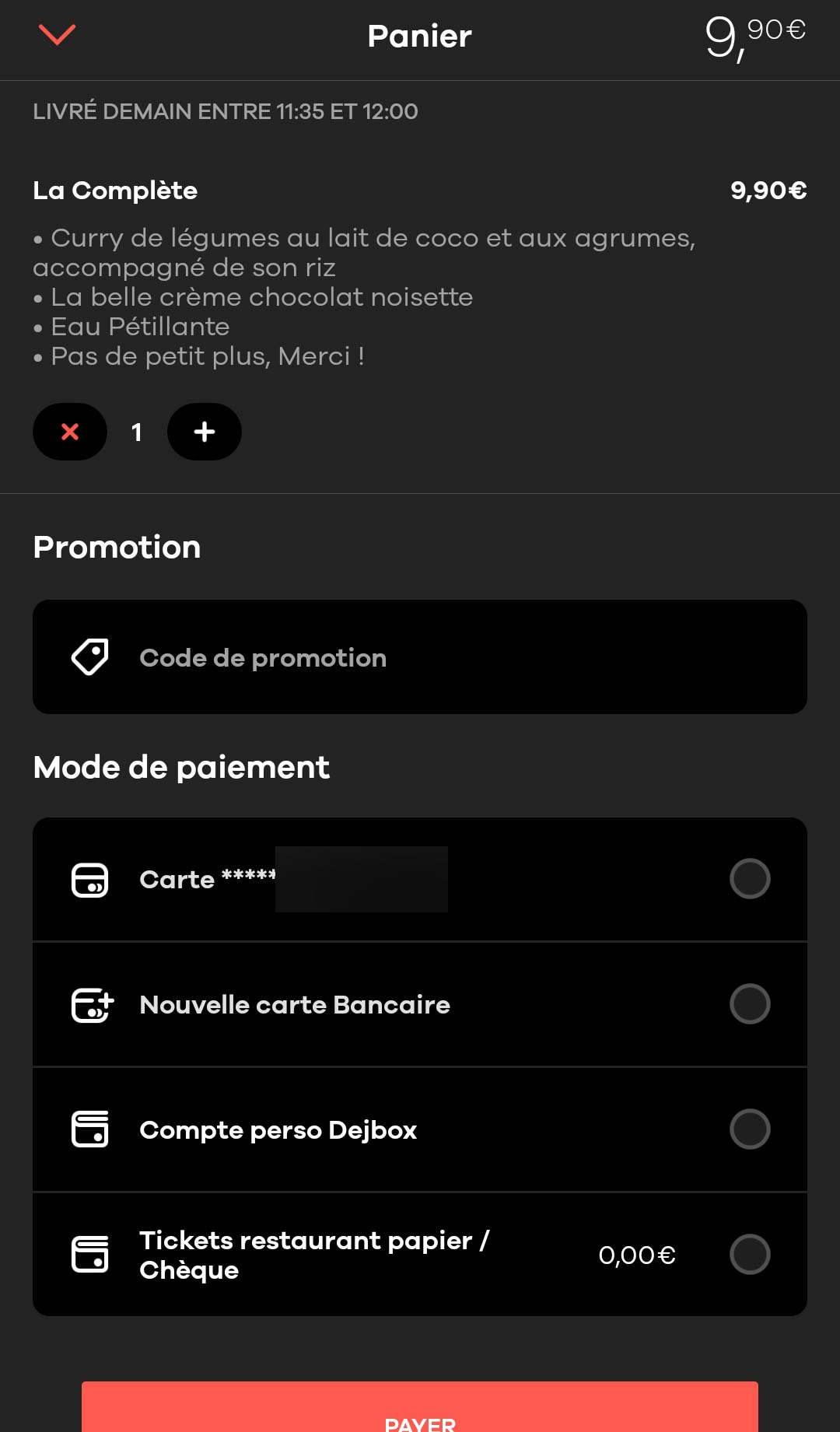Click the Tickets restaurant papier icon
The image size is (840, 1432).
pyautogui.click(x=89, y=1255)
